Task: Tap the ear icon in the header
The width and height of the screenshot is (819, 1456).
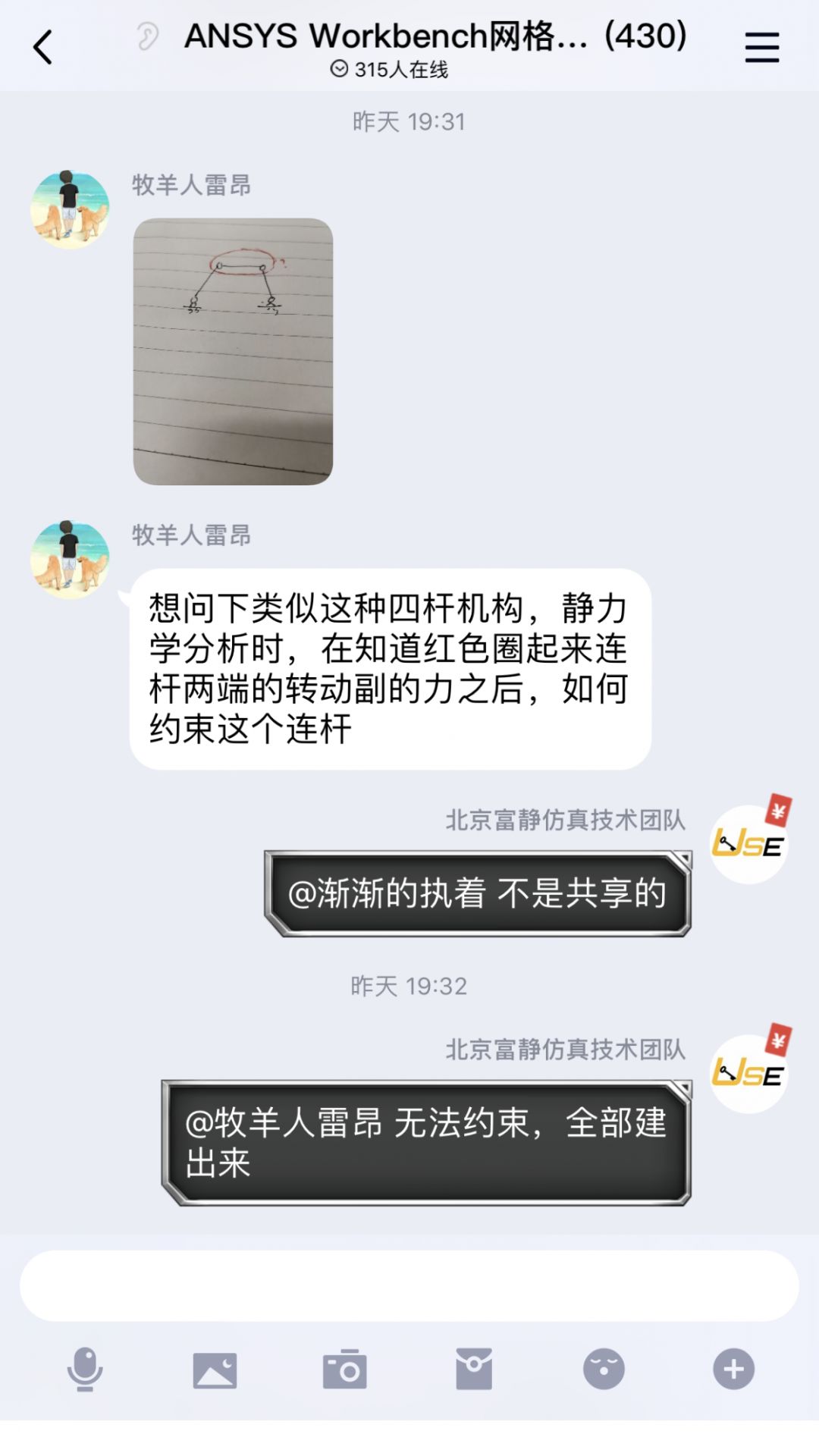Action: tap(147, 36)
